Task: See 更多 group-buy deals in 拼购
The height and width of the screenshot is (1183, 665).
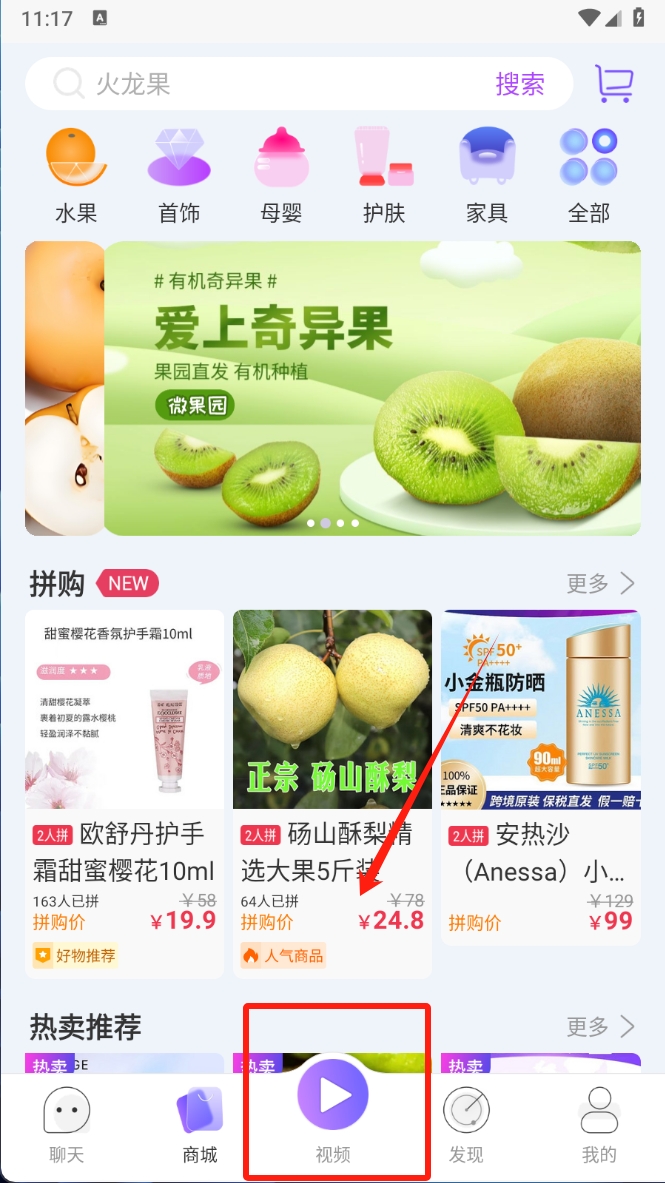Action: tap(600, 583)
